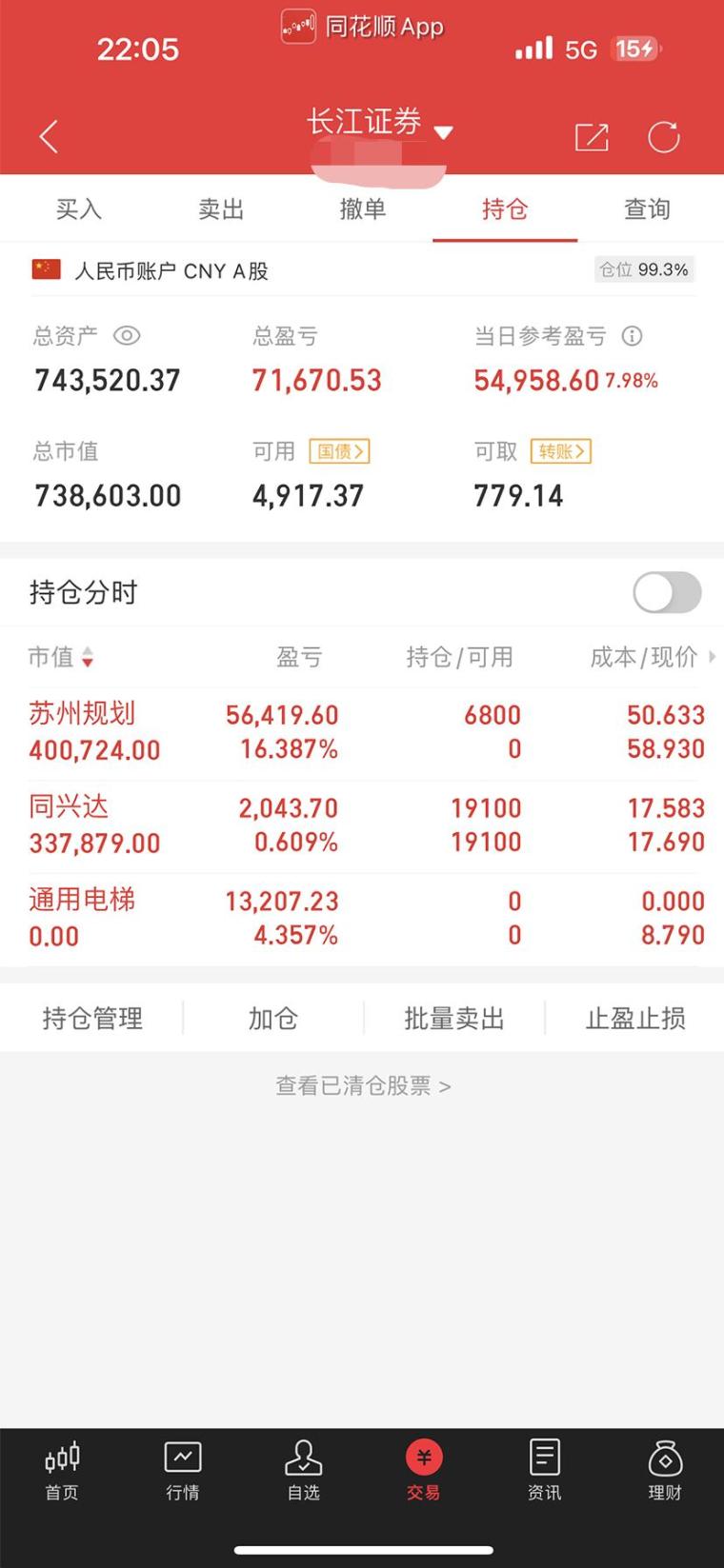724x1568 pixels.
Task: Switch to the 卖出 tab
Action: click(x=221, y=208)
